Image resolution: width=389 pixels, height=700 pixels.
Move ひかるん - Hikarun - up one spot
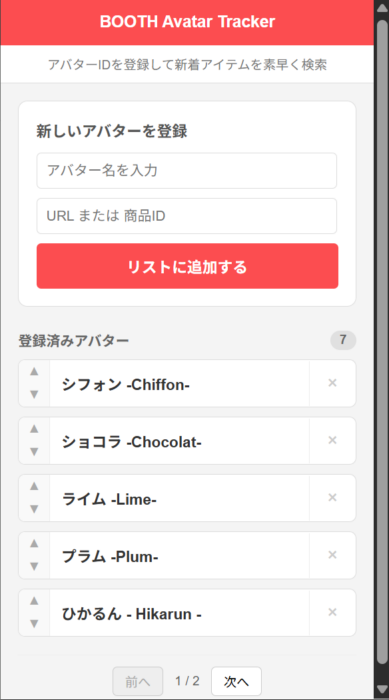34,601
